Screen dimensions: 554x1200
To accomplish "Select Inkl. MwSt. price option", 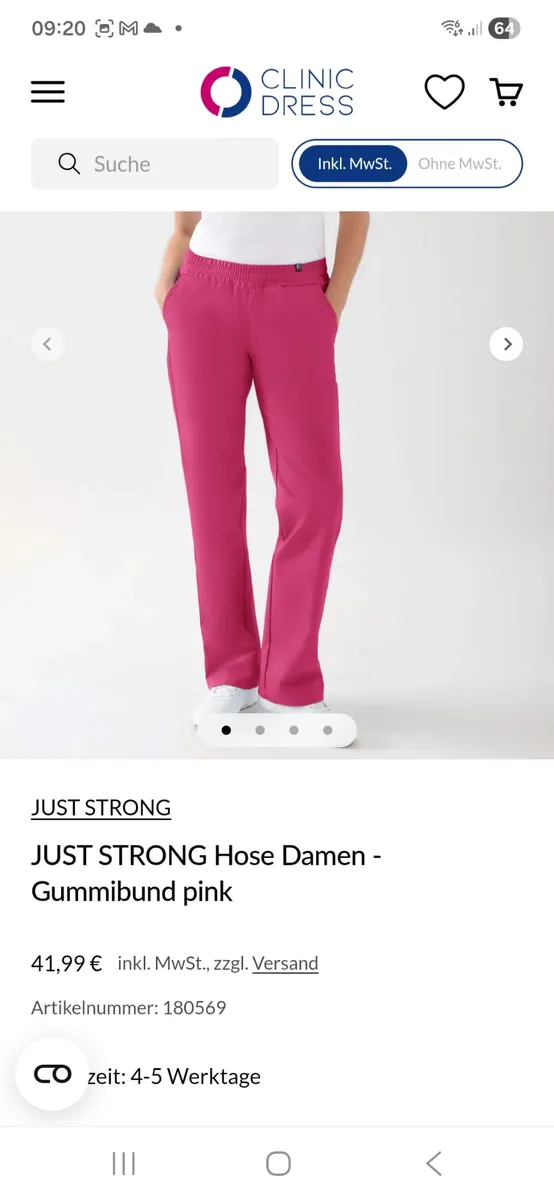I will pyautogui.click(x=354, y=164).
